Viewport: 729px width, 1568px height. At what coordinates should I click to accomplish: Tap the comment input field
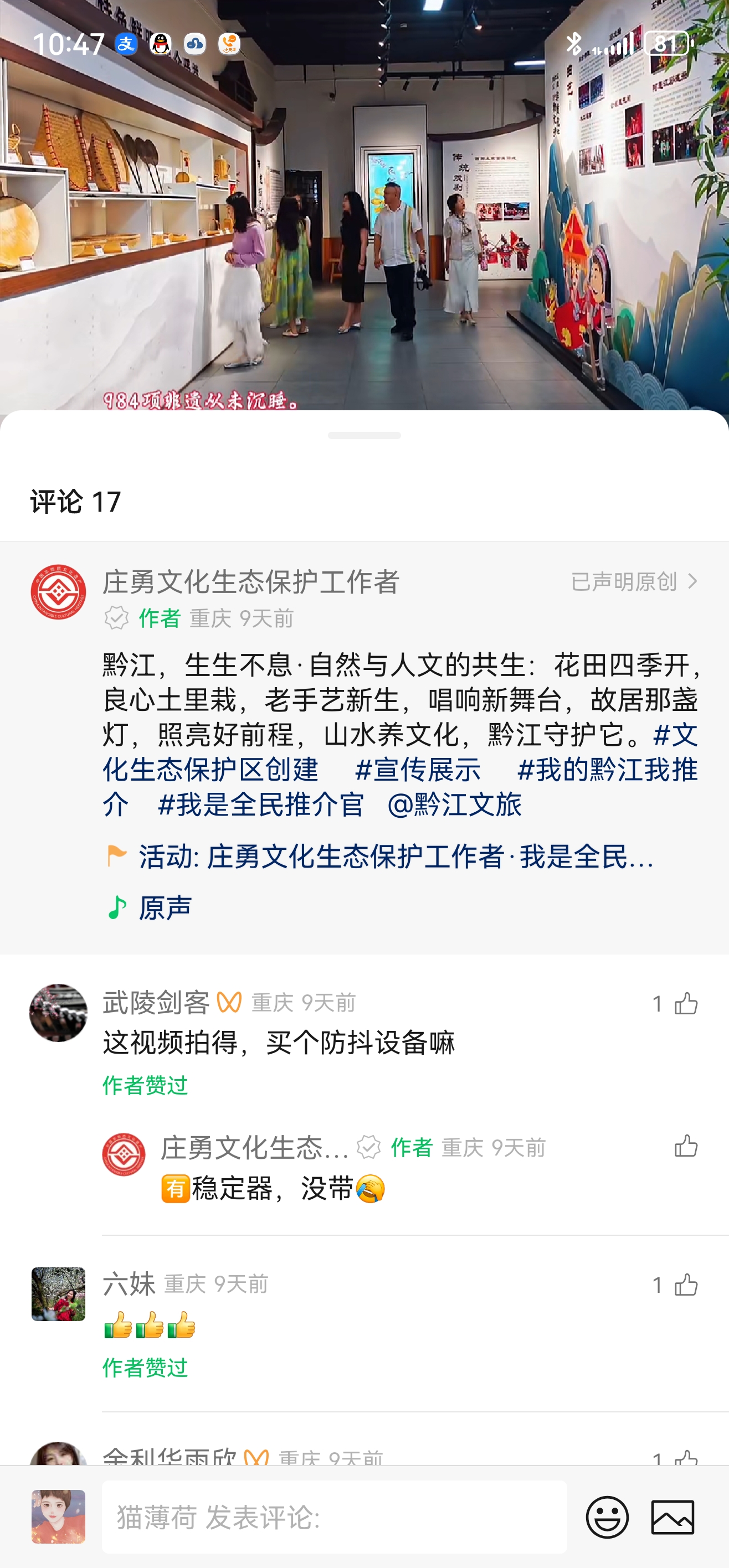333,1517
